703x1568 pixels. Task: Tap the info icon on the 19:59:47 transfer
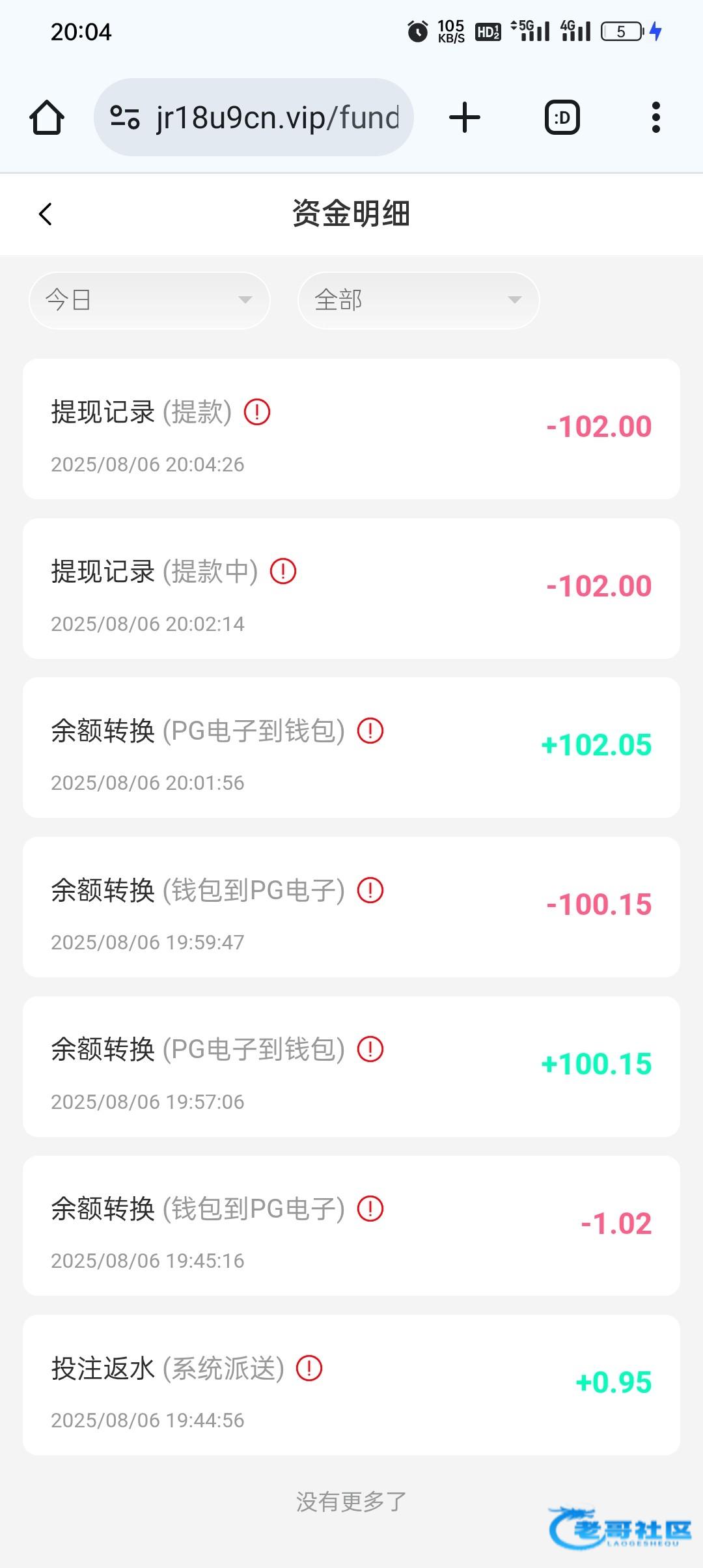[x=370, y=890]
